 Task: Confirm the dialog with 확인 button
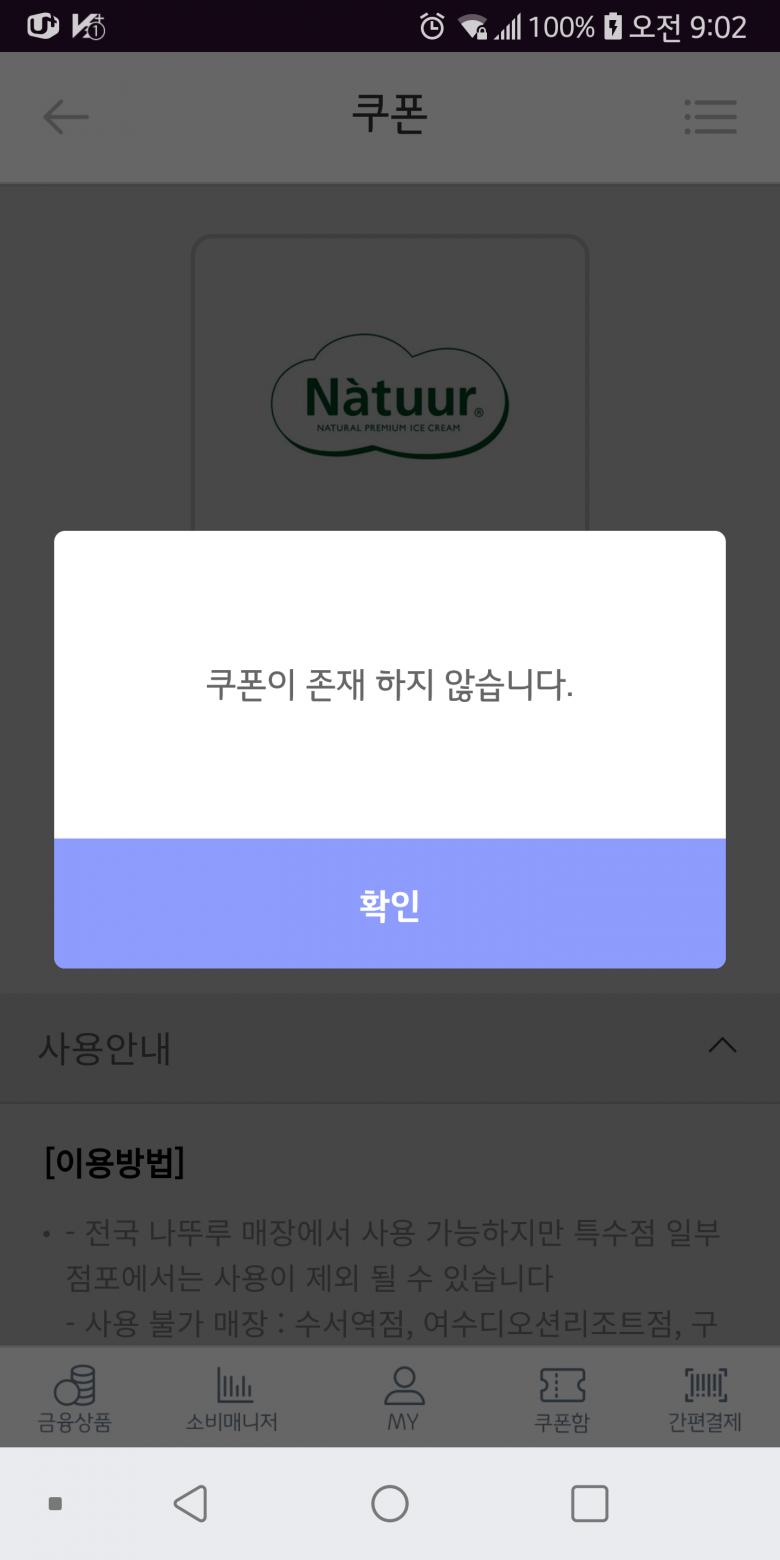click(x=390, y=903)
